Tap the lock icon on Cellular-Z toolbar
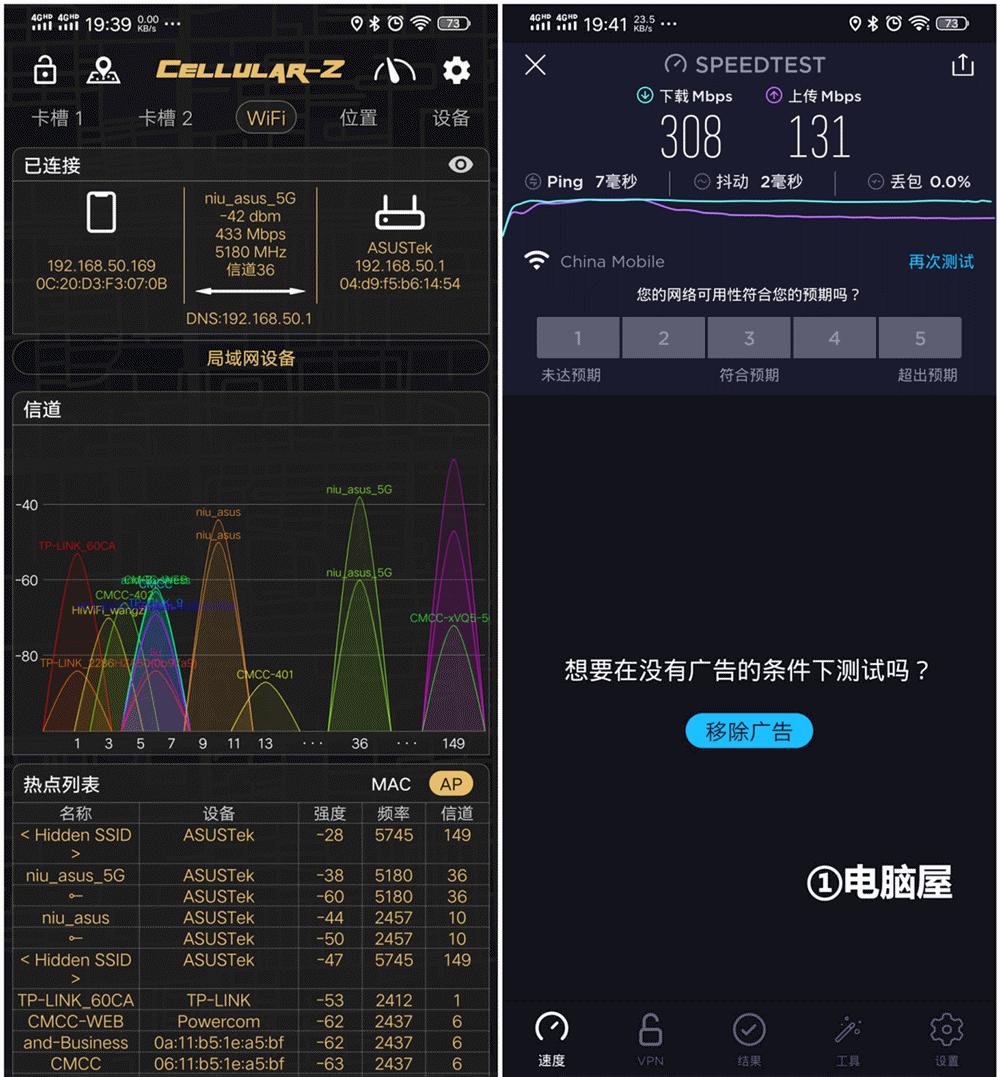 (x=45, y=70)
